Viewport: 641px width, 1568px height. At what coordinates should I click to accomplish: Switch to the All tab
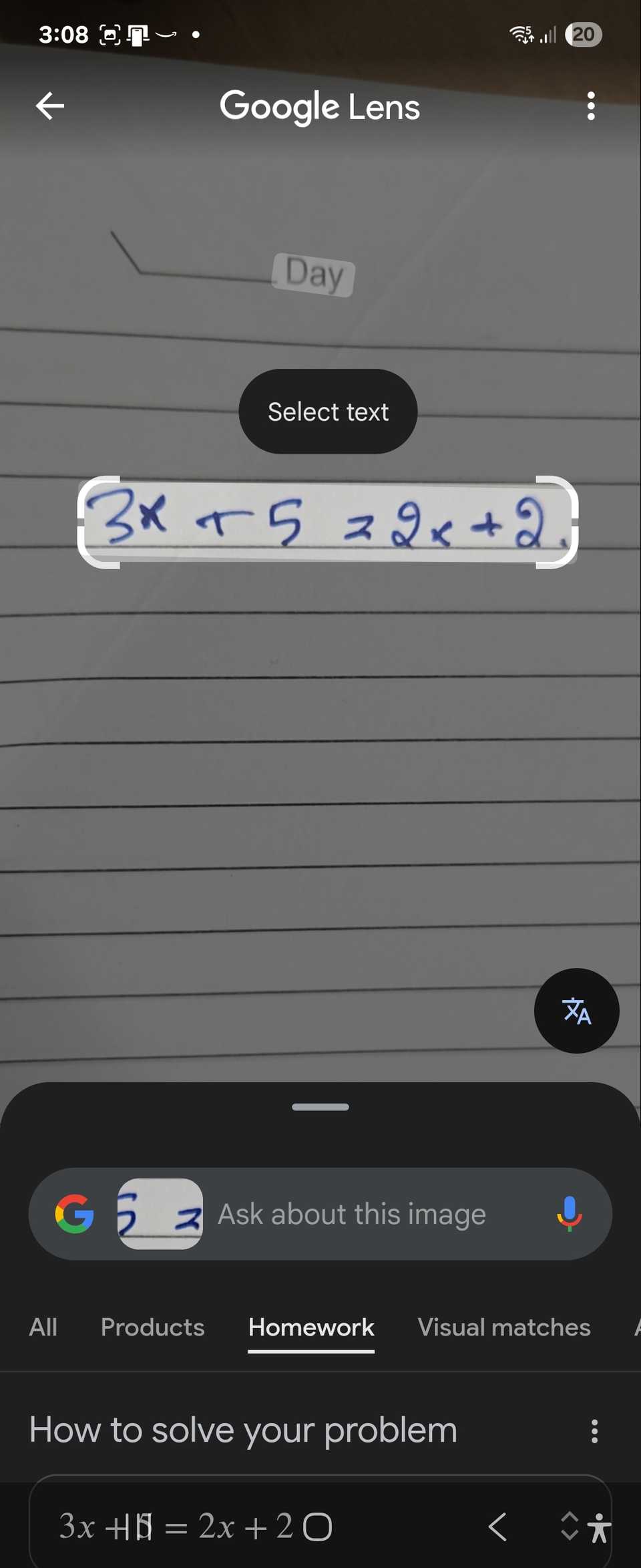point(43,1327)
